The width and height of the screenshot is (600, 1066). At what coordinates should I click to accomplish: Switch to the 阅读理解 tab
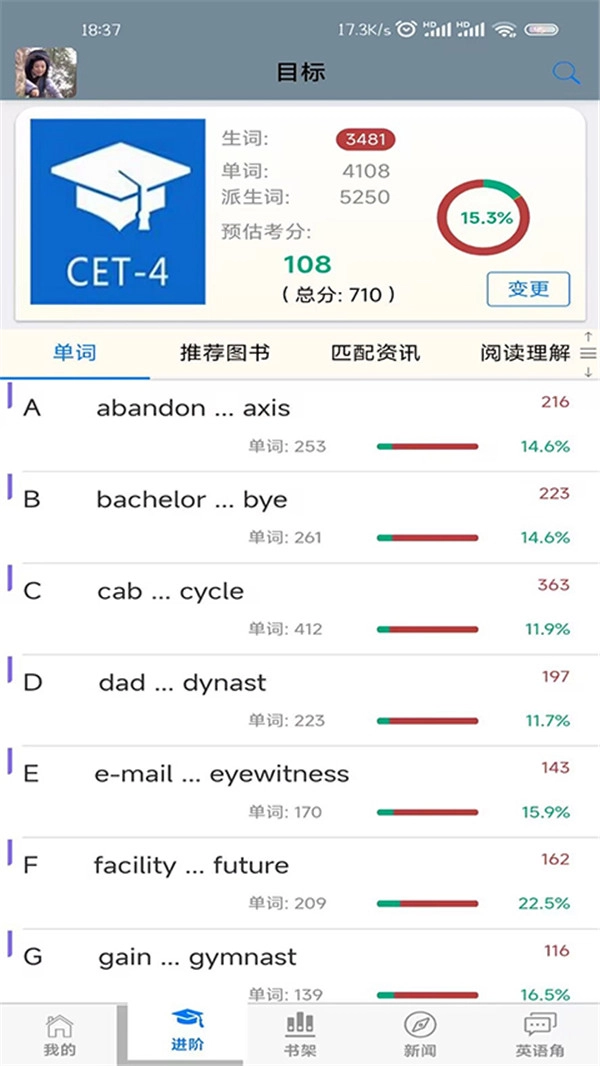525,352
